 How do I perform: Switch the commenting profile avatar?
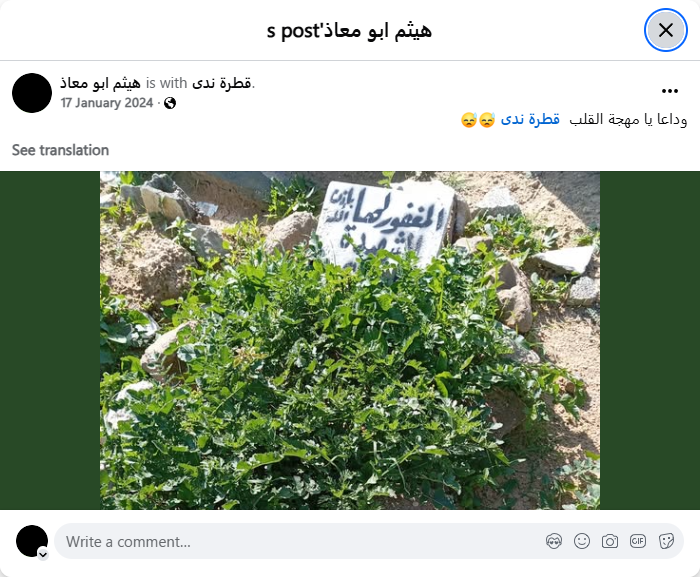click(32, 542)
